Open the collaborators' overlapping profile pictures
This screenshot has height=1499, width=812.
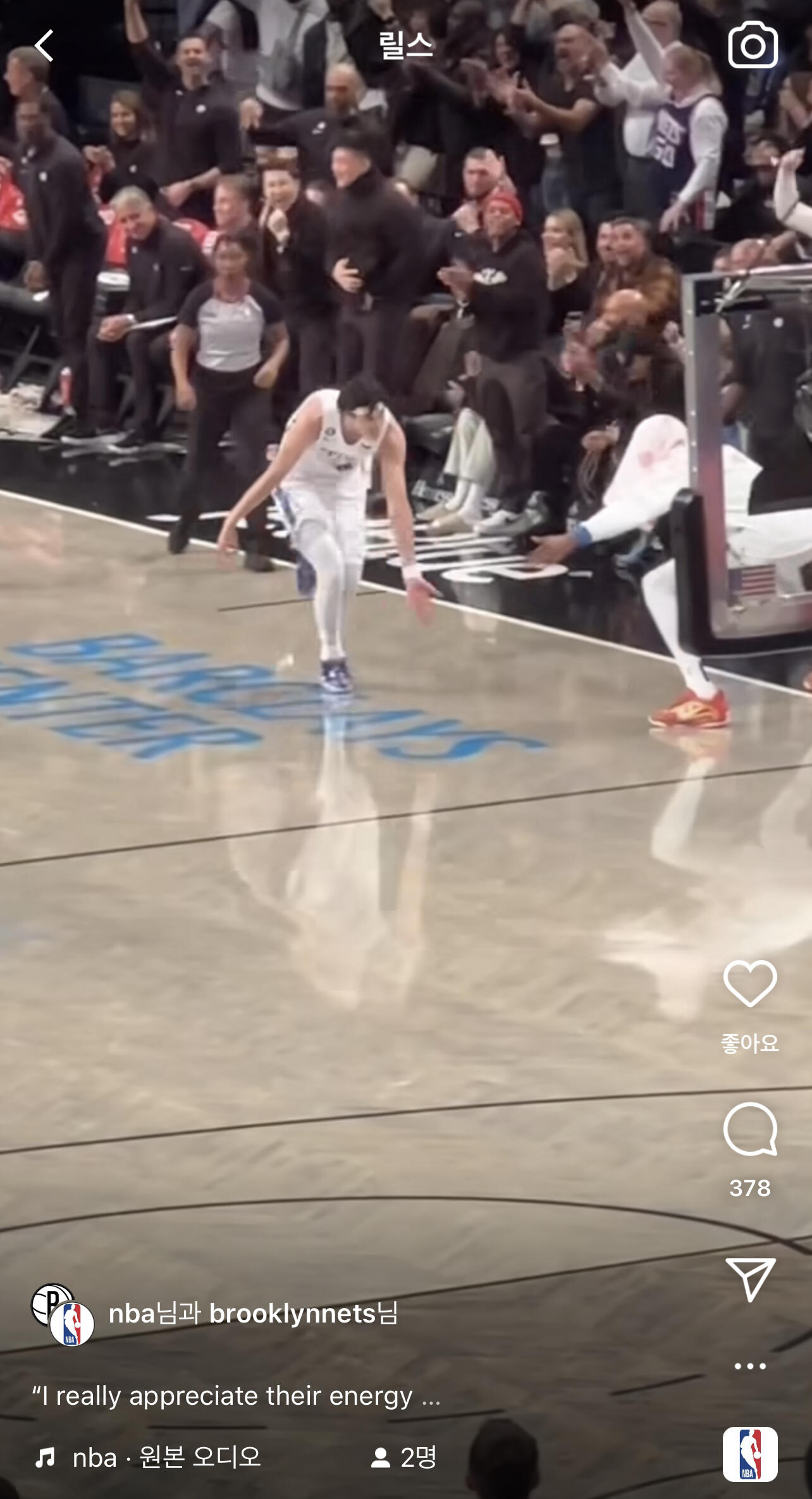(63, 1315)
